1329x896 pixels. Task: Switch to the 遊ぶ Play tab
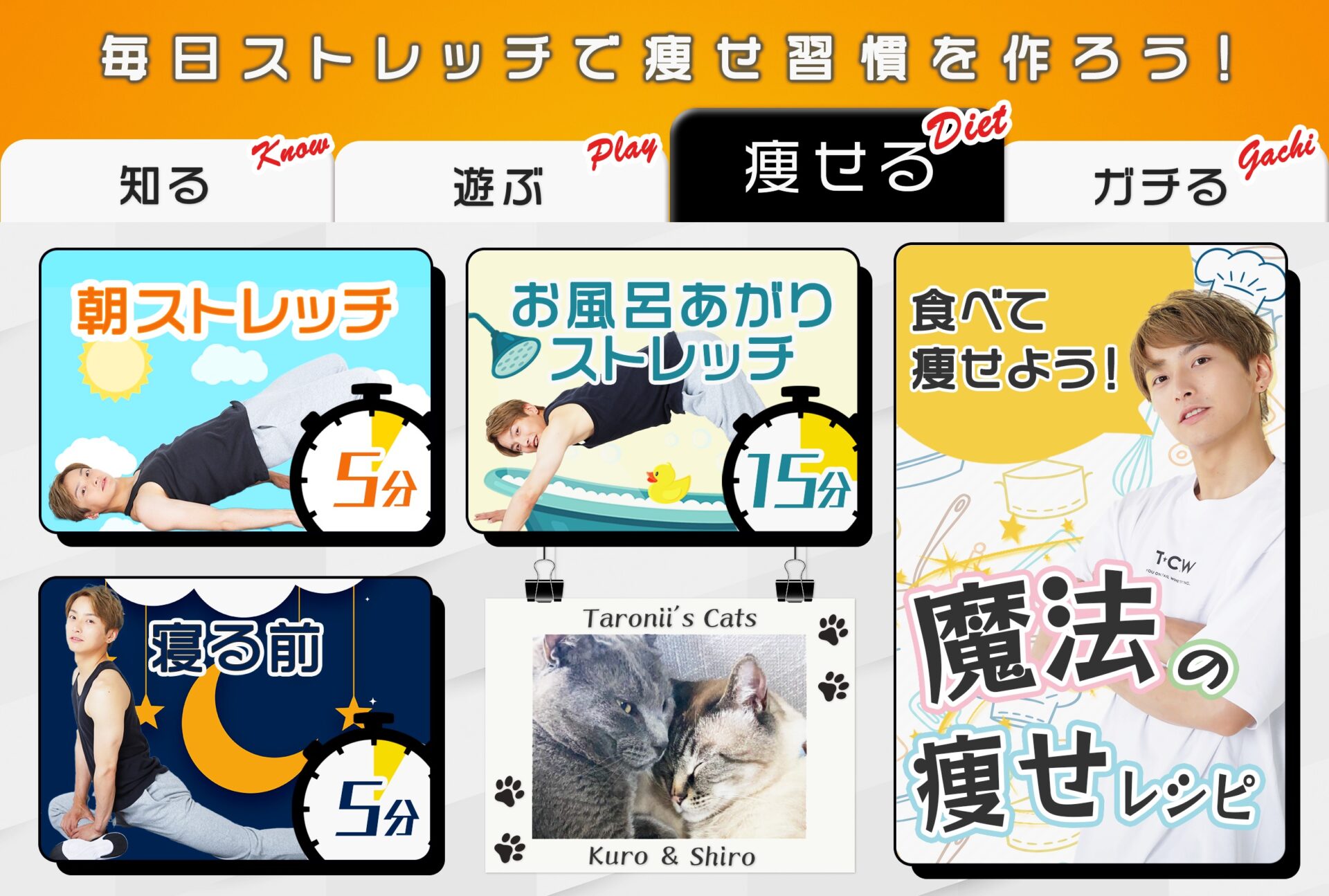[500, 183]
